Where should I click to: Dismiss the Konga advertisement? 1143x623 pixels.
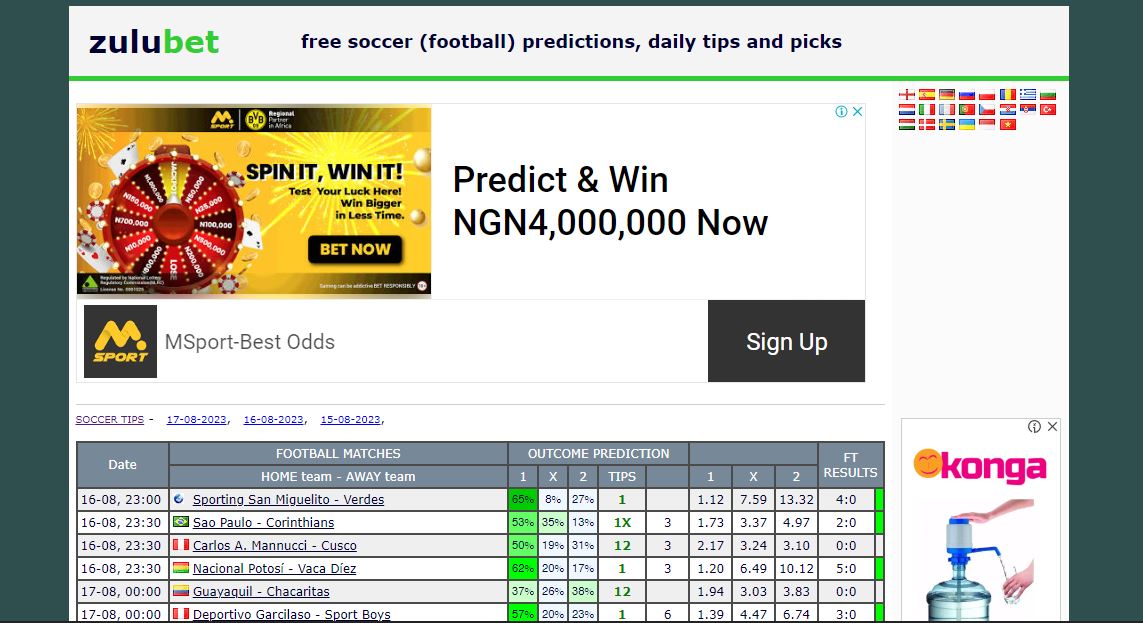coord(1052,426)
